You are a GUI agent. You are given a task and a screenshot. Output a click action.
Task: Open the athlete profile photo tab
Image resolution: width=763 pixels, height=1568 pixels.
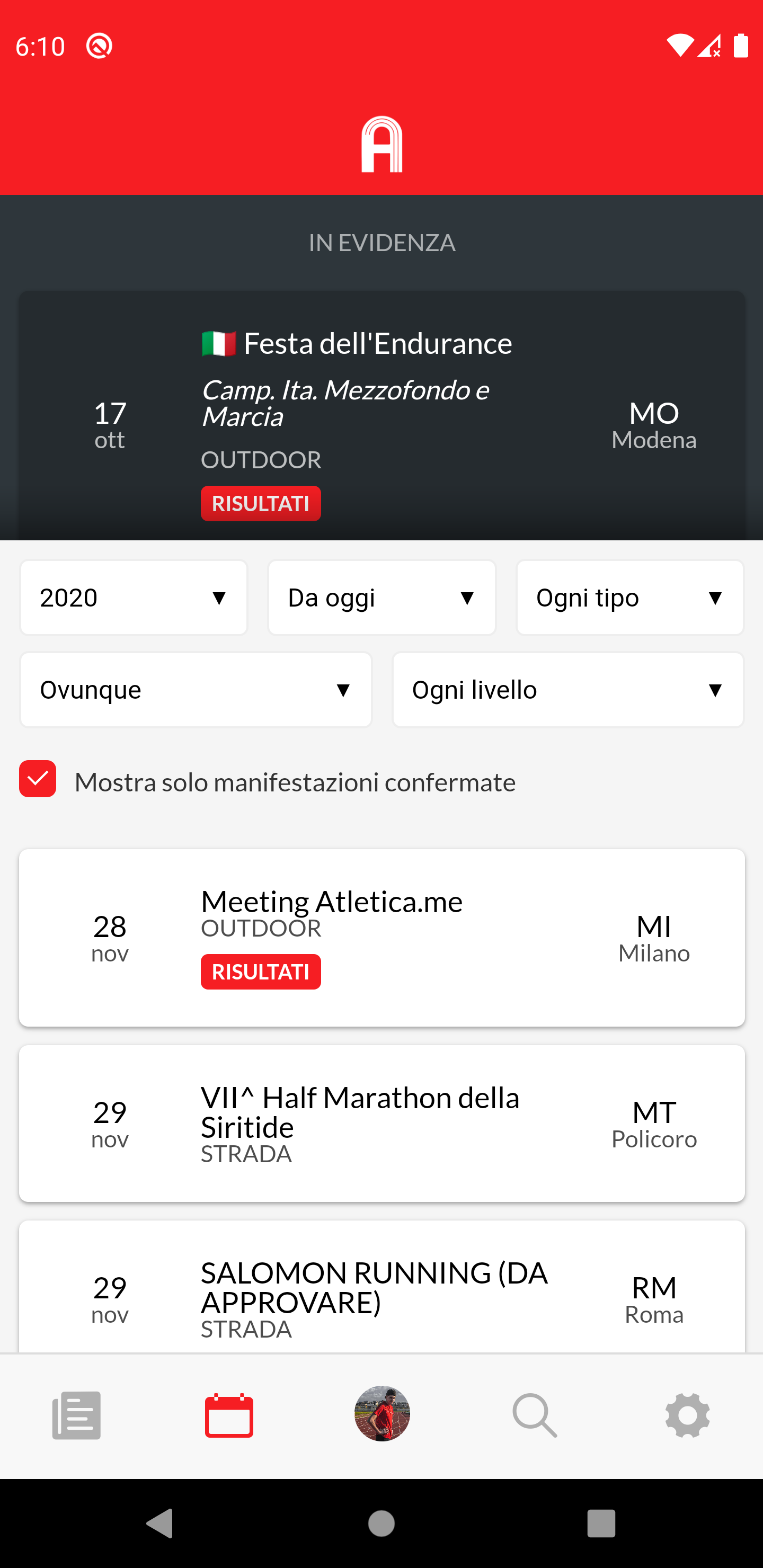pyautogui.click(x=382, y=1413)
